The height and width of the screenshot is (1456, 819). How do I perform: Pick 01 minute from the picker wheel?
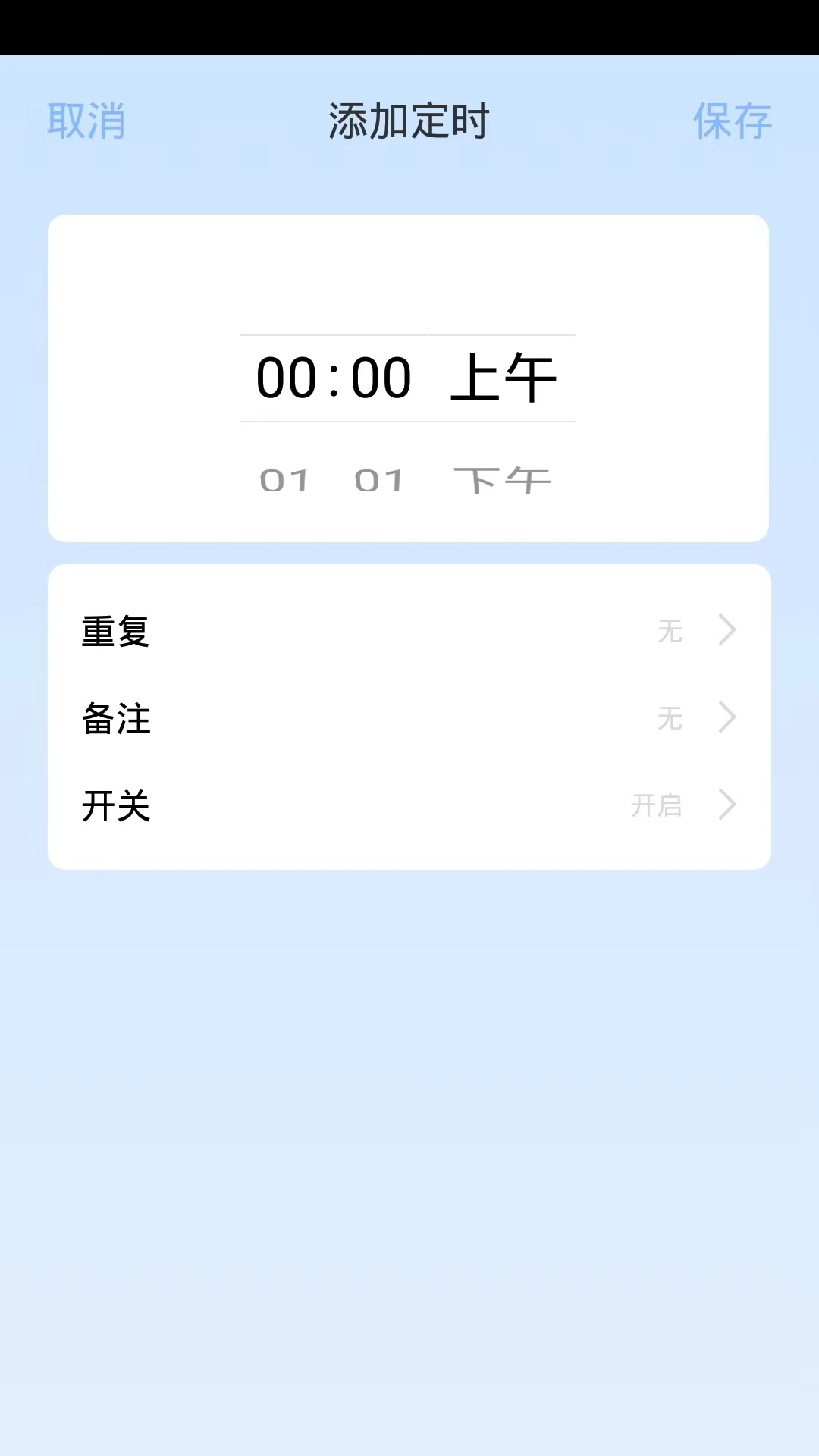pos(379,478)
